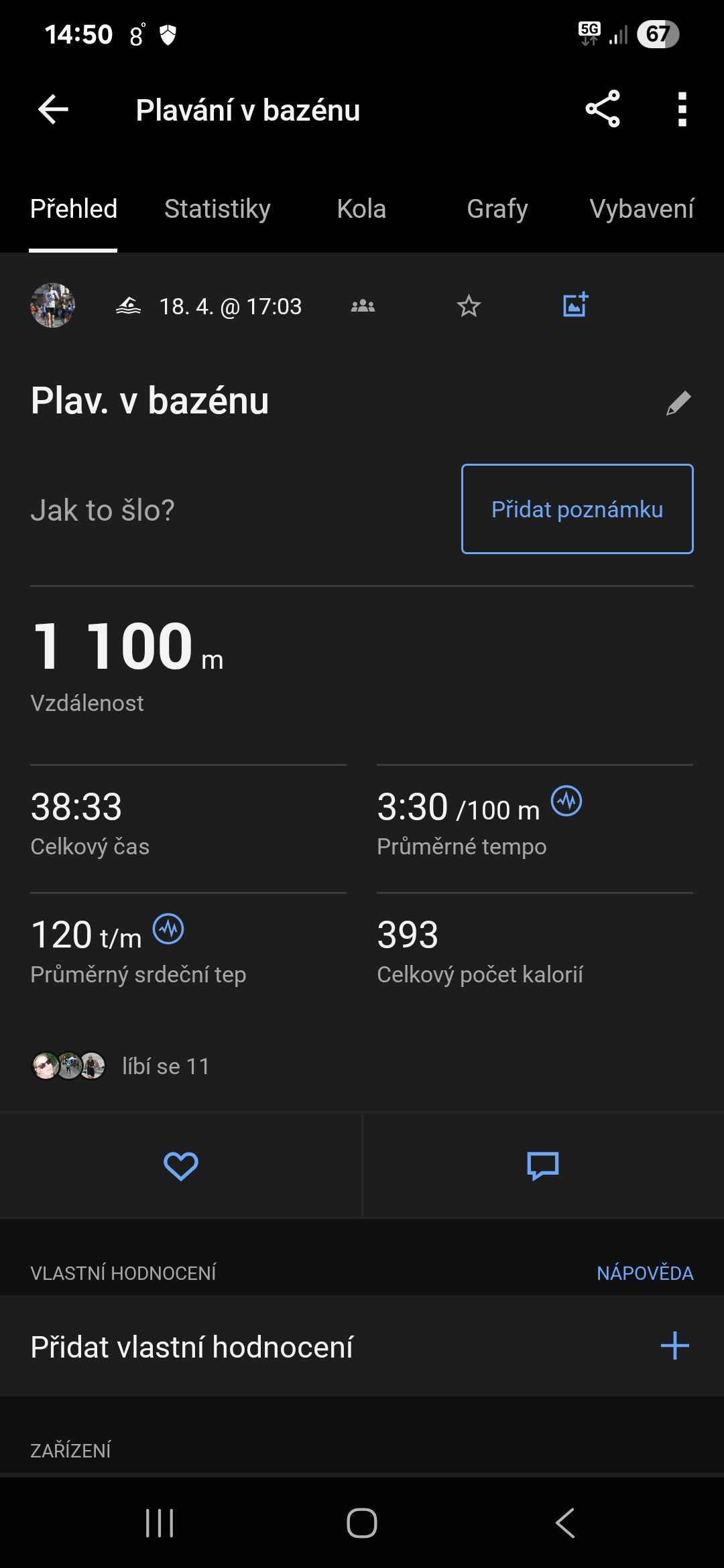The width and height of the screenshot is (724, 1568).
Task: Switch to the Statistiky tab
Action: (217, 209)
